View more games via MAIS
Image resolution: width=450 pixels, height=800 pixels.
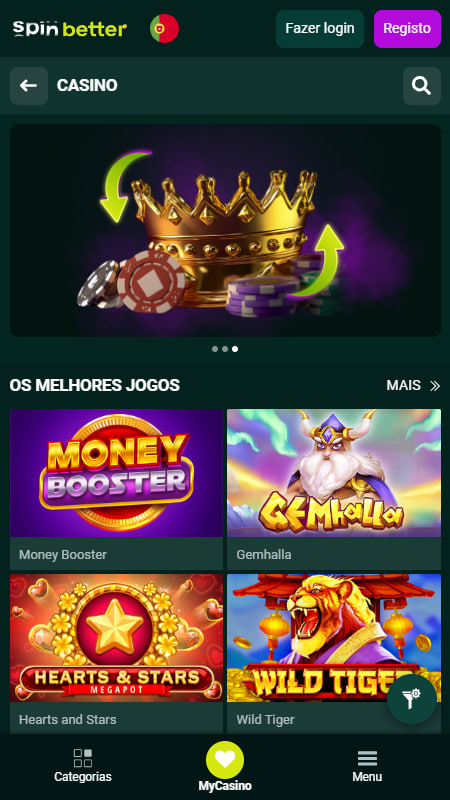click(x=413, y=385)
